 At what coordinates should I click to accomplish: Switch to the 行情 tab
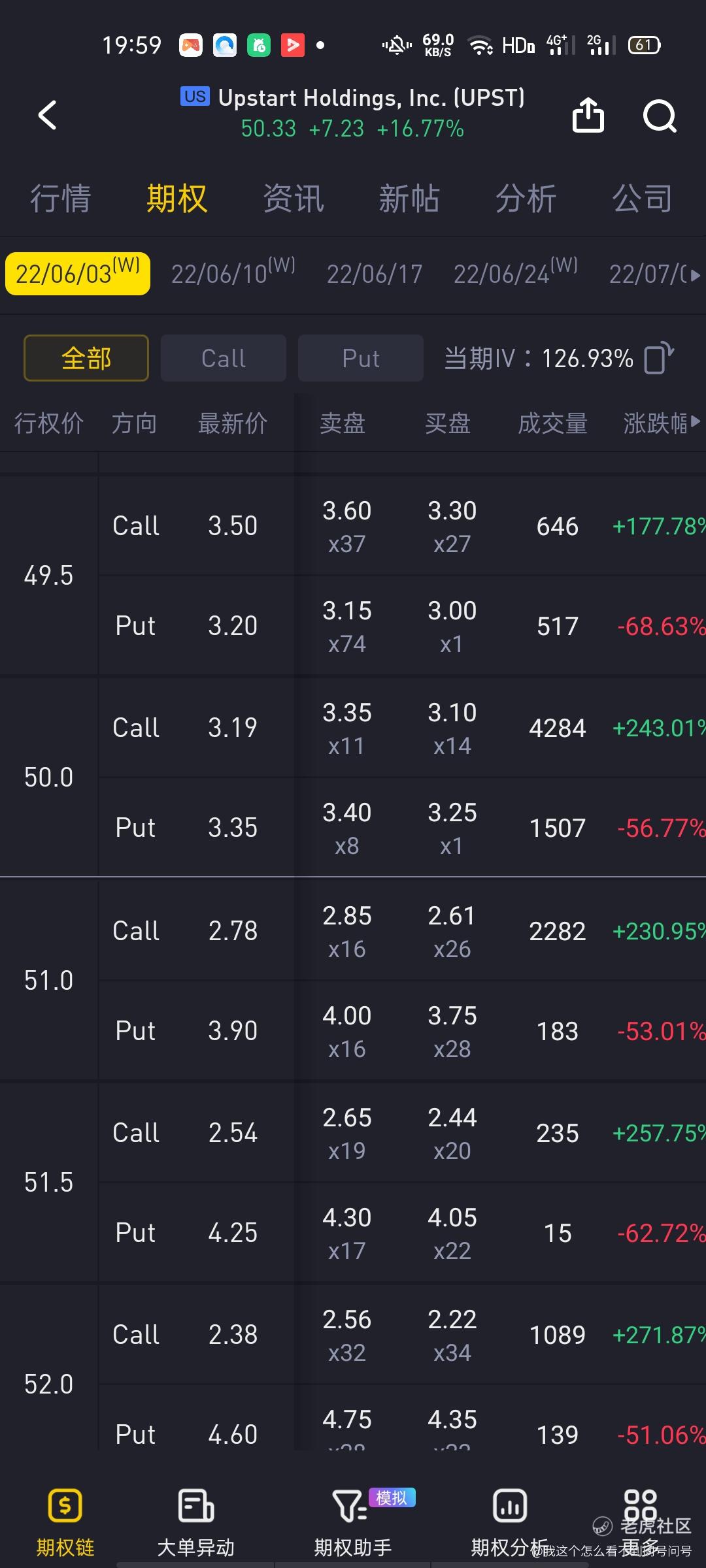(x=61, y=199)
